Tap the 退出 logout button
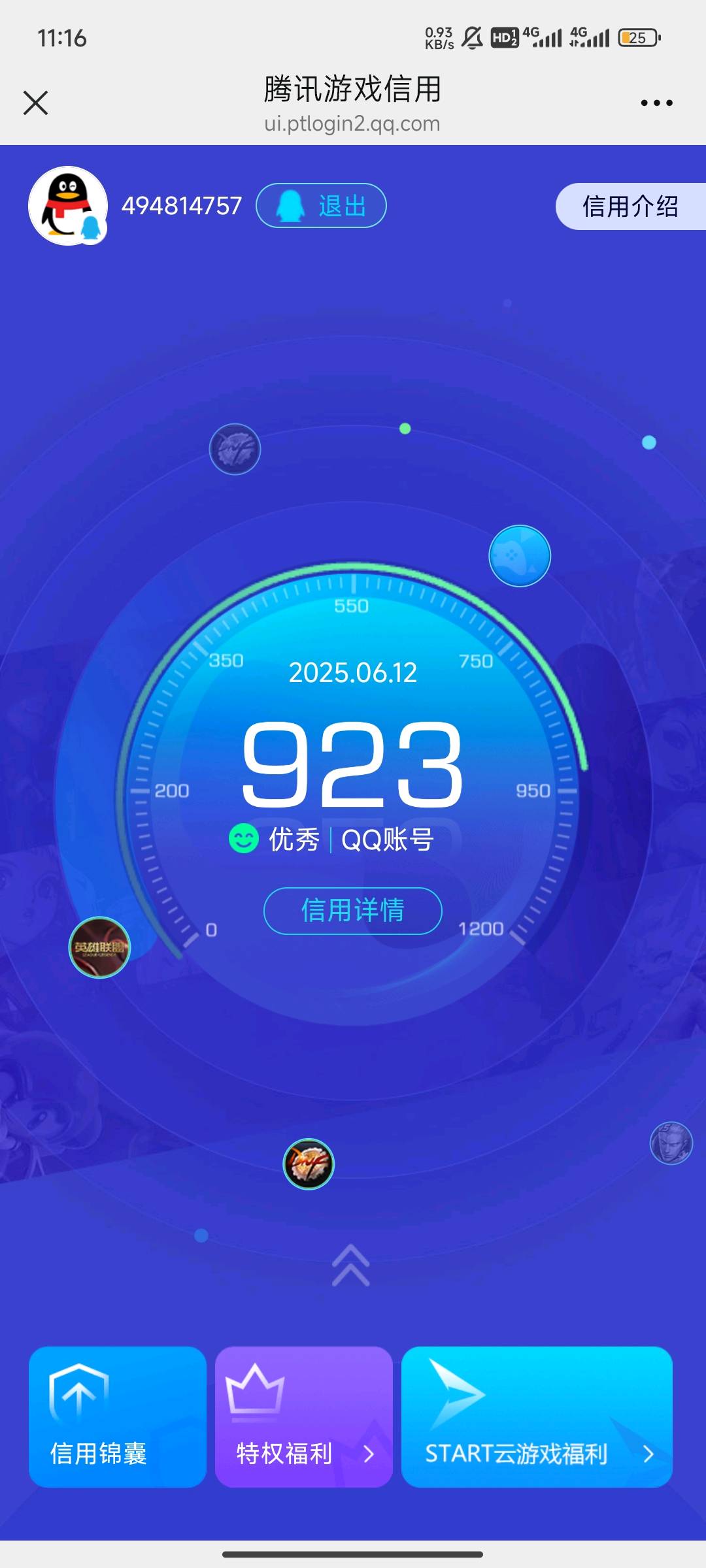Viewport: 706px width, 1568px height. coord(321,206)
